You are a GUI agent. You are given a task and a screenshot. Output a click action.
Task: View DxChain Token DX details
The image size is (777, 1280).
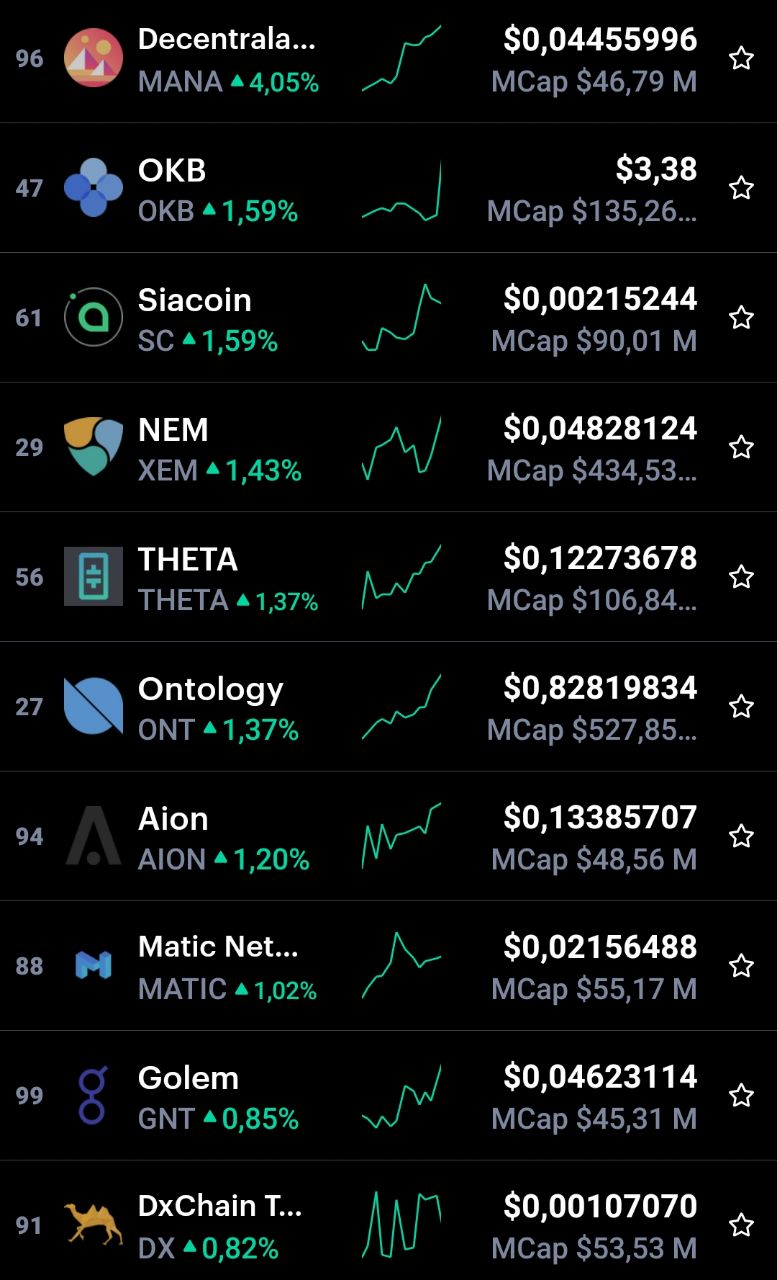coord(388,1221)
